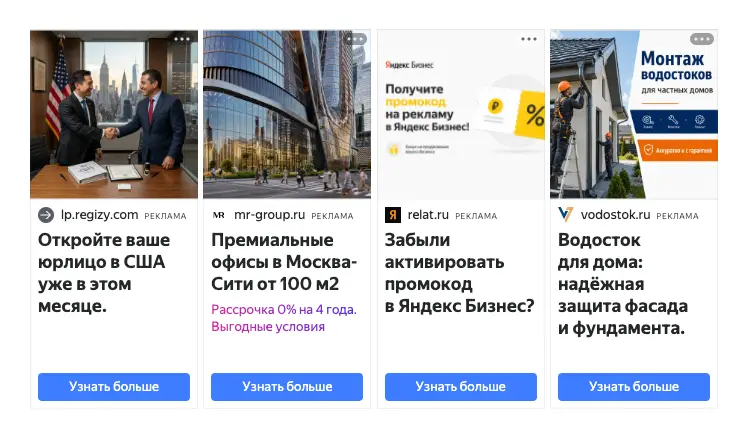
Task: Visit the lp.regizy.com domain link
Action: 99,215
